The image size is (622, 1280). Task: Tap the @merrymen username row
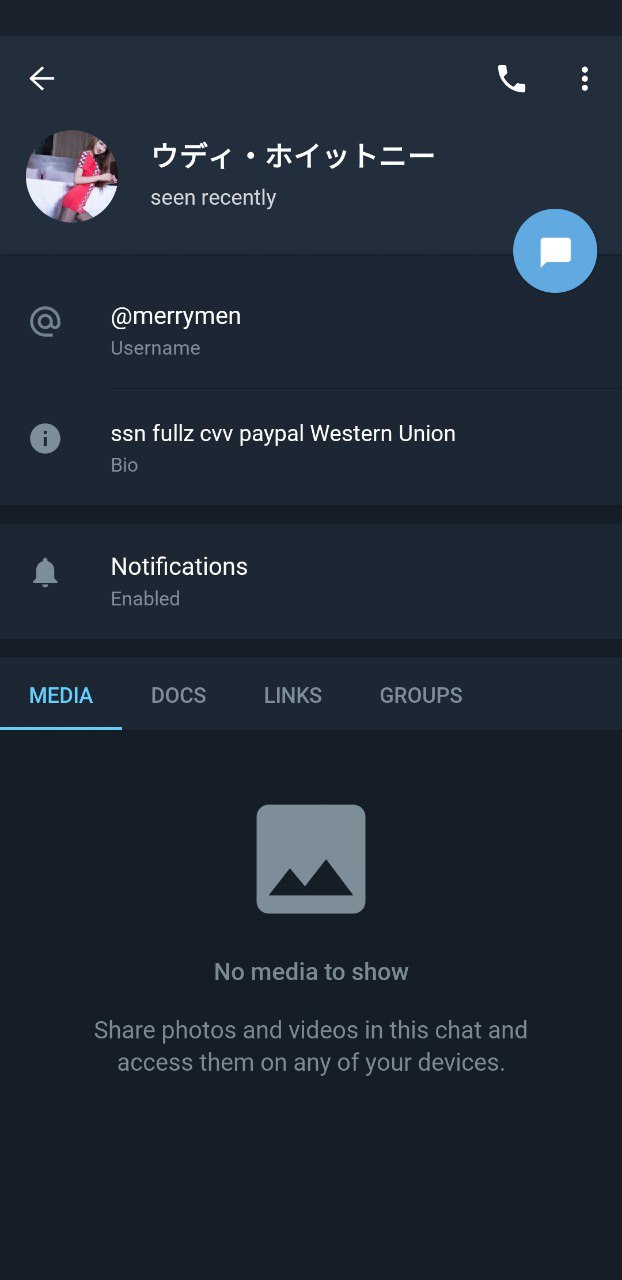(310, 330)
